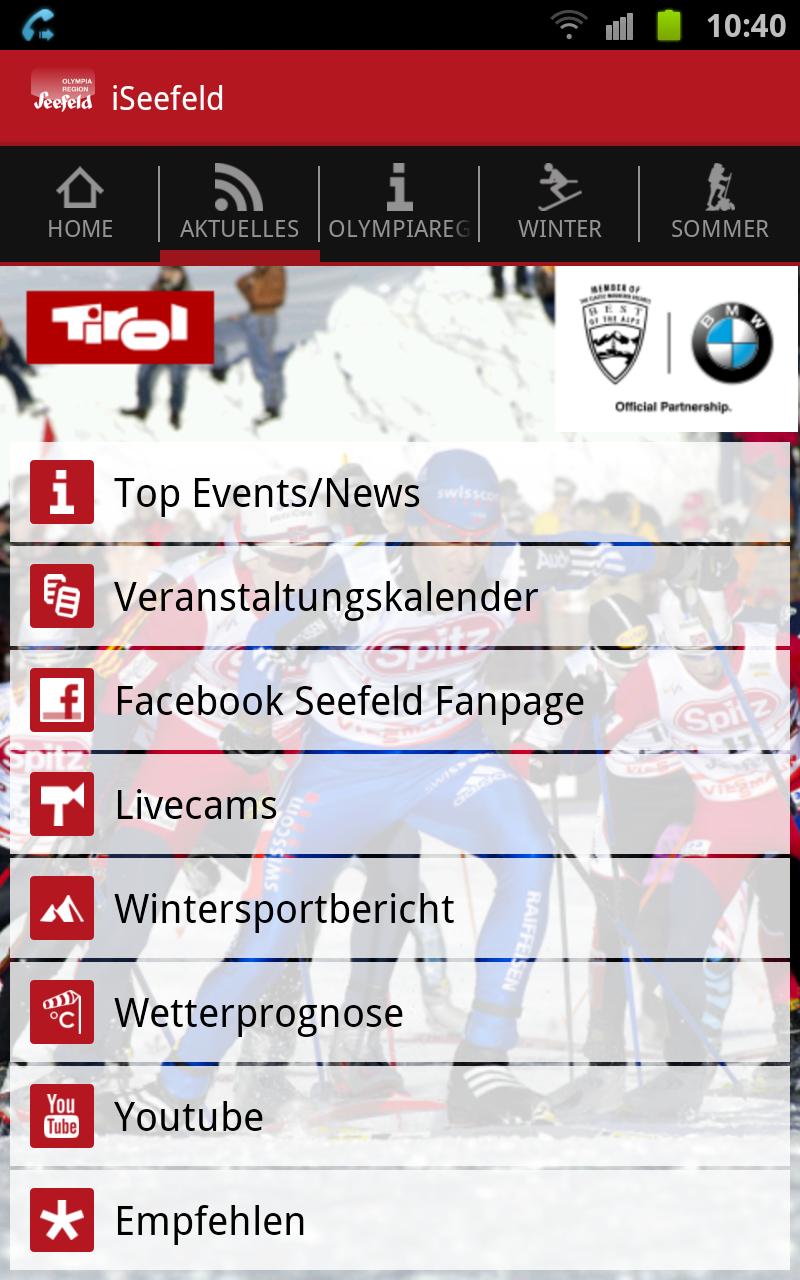Visit Facebook Seefeld Fanpage
The image size is (800, 1280).
click(x=400, y=701)
